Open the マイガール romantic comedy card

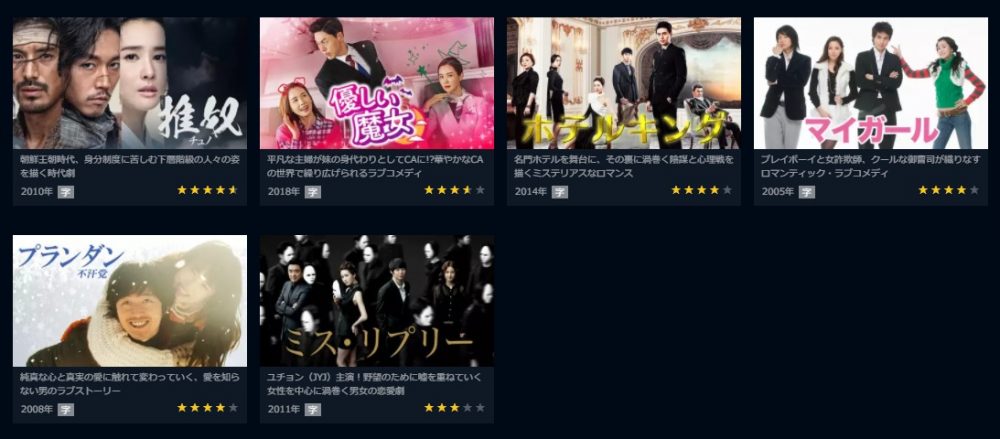click(870, 84)
